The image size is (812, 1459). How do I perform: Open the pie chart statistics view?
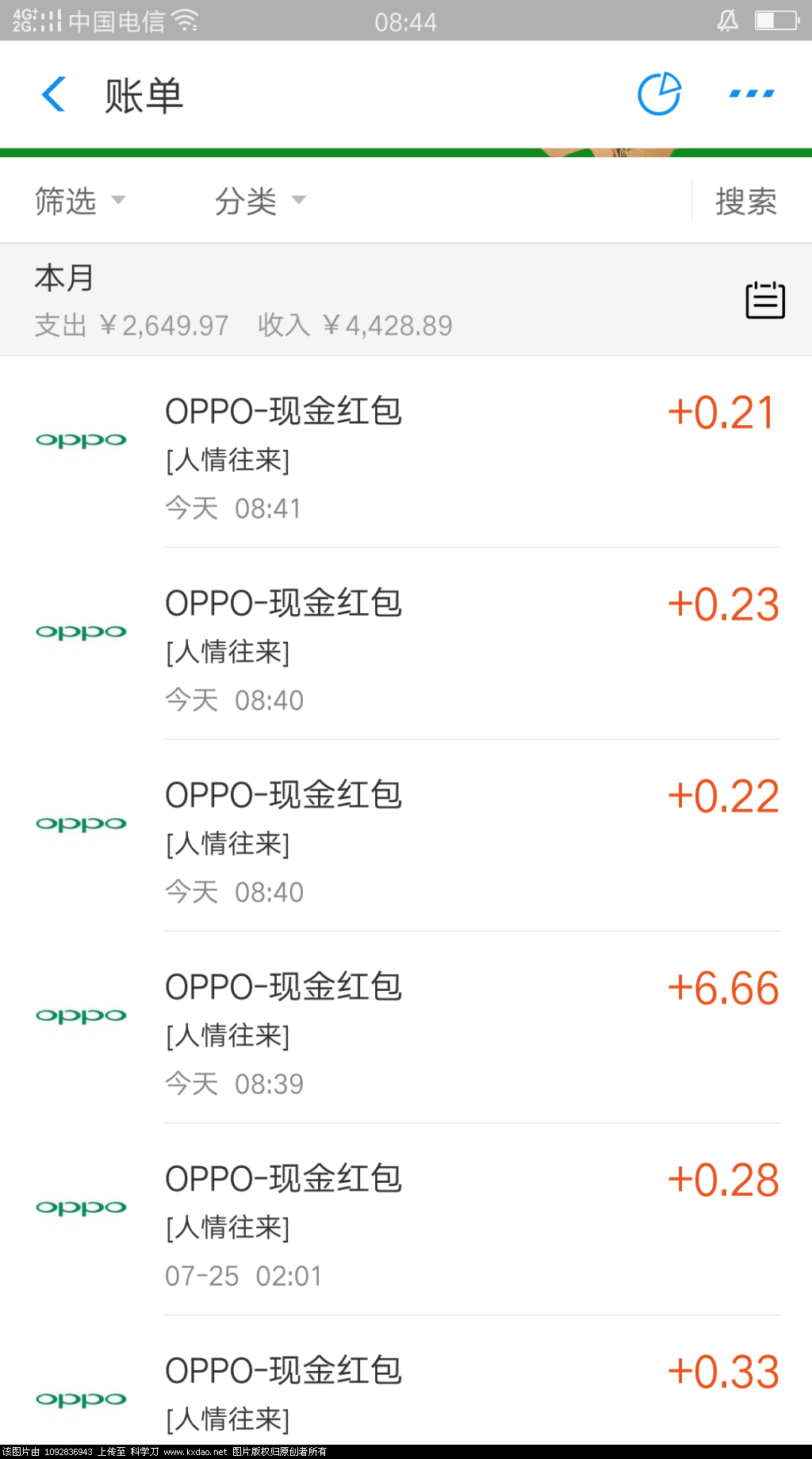pyautogui.click(x=659, y=93)
